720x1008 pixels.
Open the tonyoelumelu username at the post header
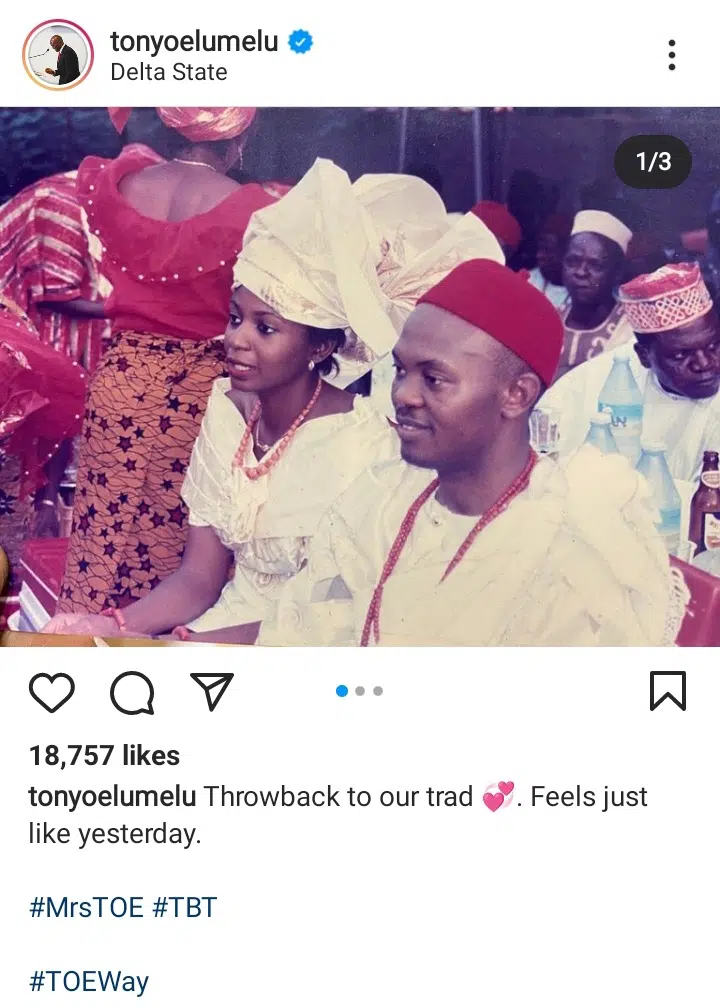(196, 42)
